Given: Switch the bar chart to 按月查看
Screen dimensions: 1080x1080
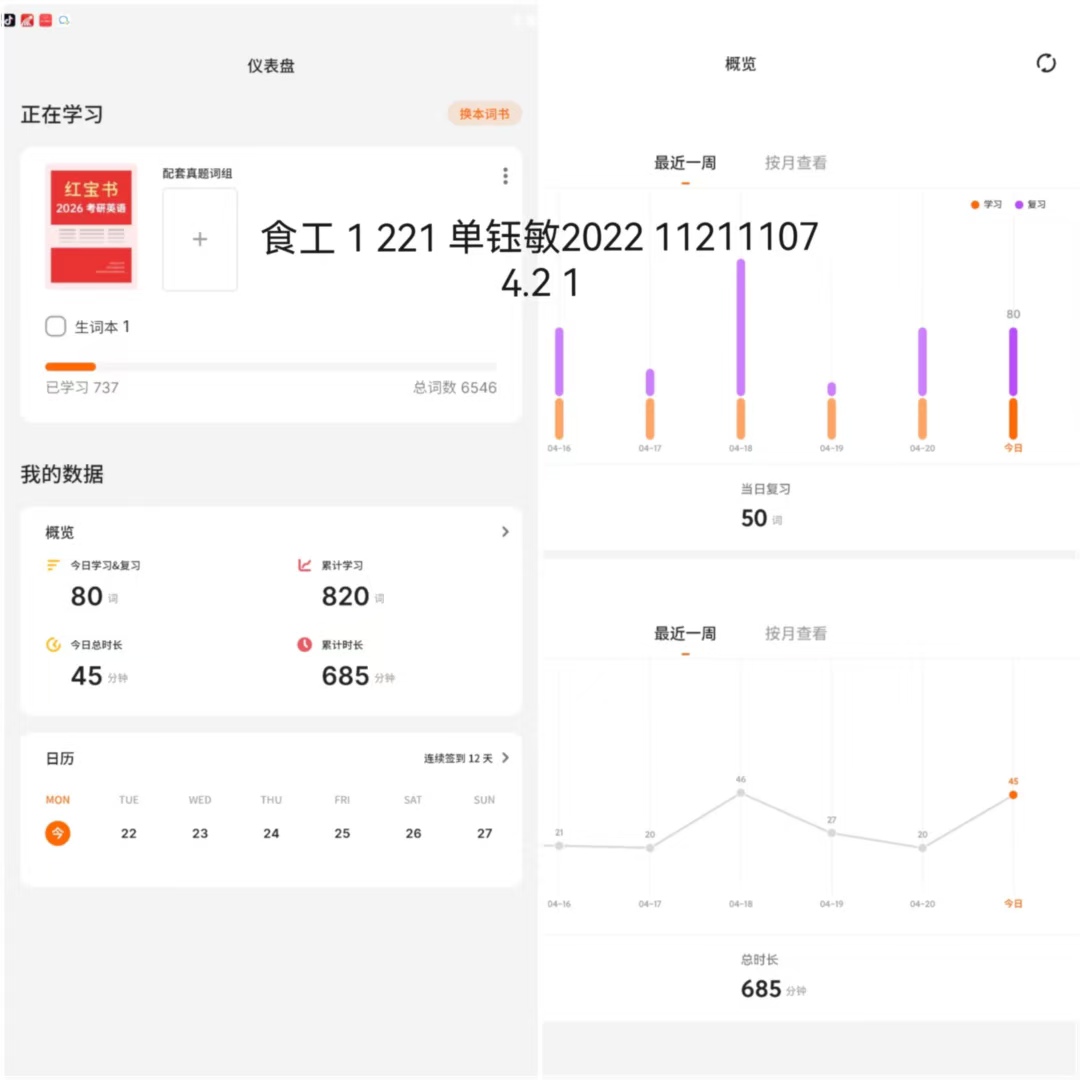Looking at the screenshot, I should point(796,163).
